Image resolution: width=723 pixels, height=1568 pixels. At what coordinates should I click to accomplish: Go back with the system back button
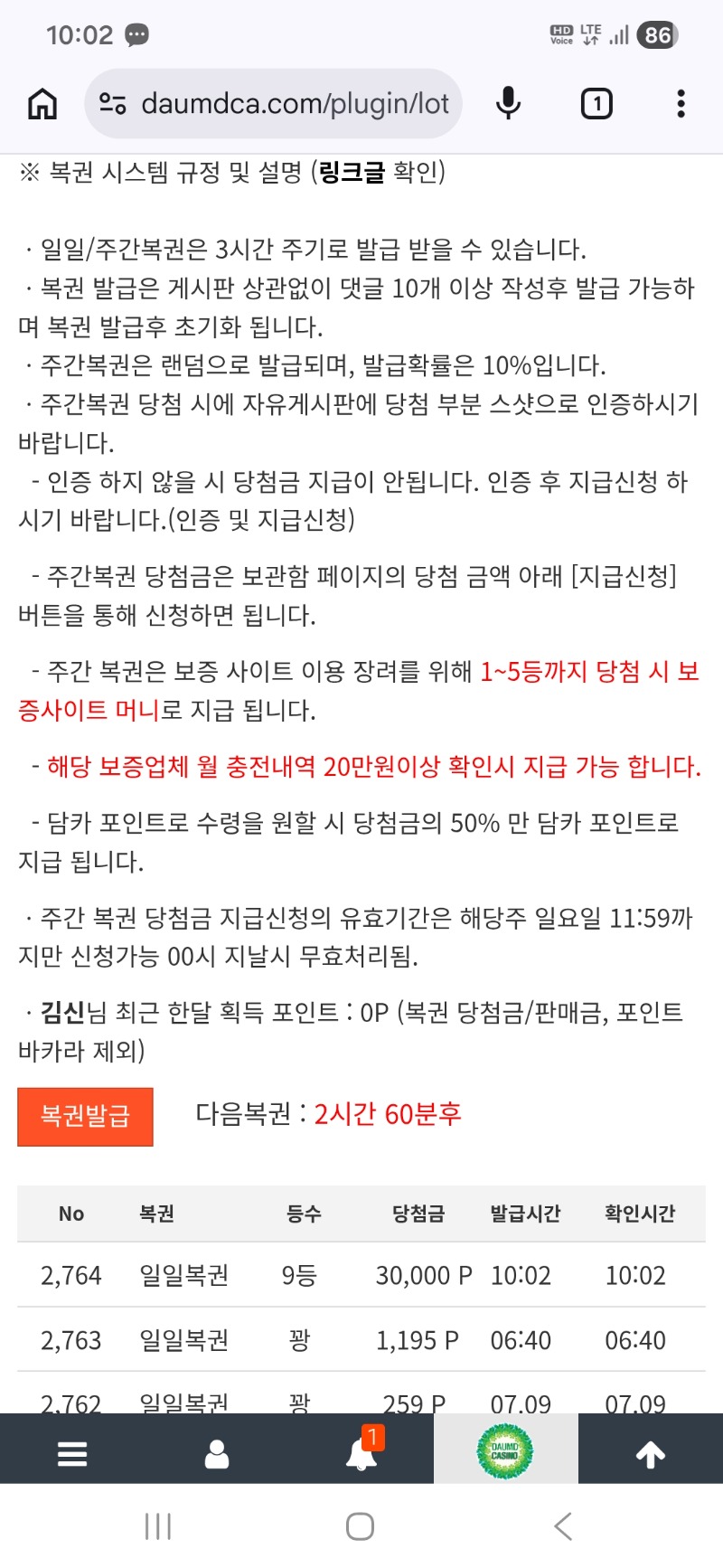pyautogui.click(x=563, y=1526)
